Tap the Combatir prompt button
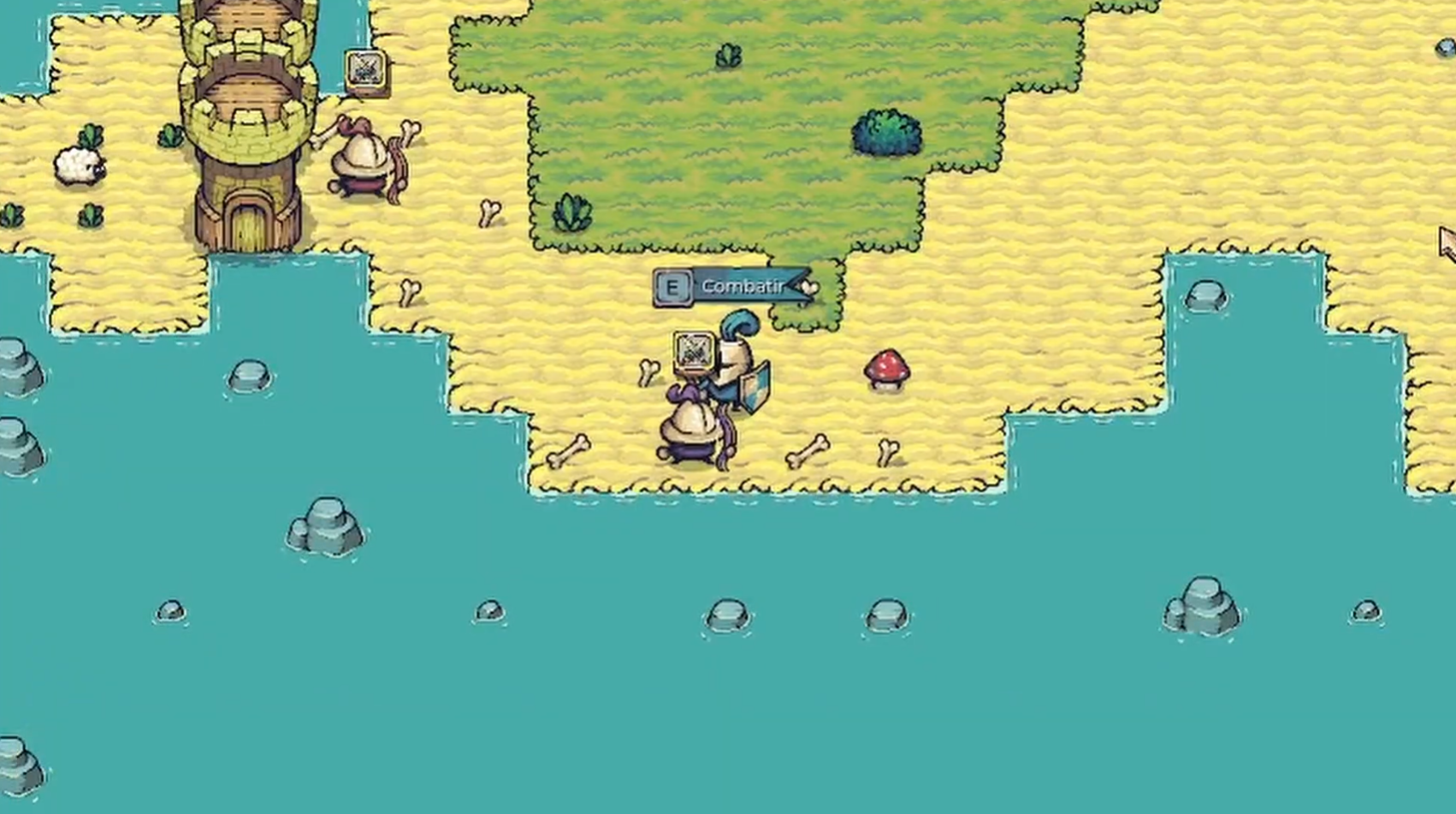Viewport: 1456px width, 814px height. (x=734, y=287)
